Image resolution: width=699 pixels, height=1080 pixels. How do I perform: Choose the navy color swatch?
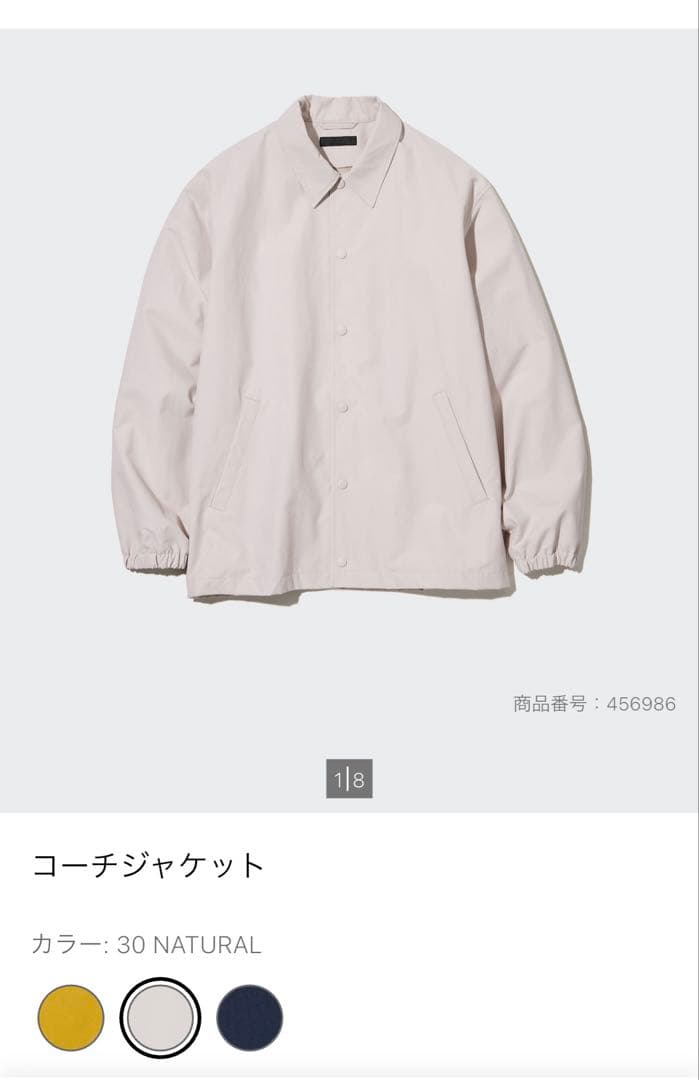coord(250,1018)
